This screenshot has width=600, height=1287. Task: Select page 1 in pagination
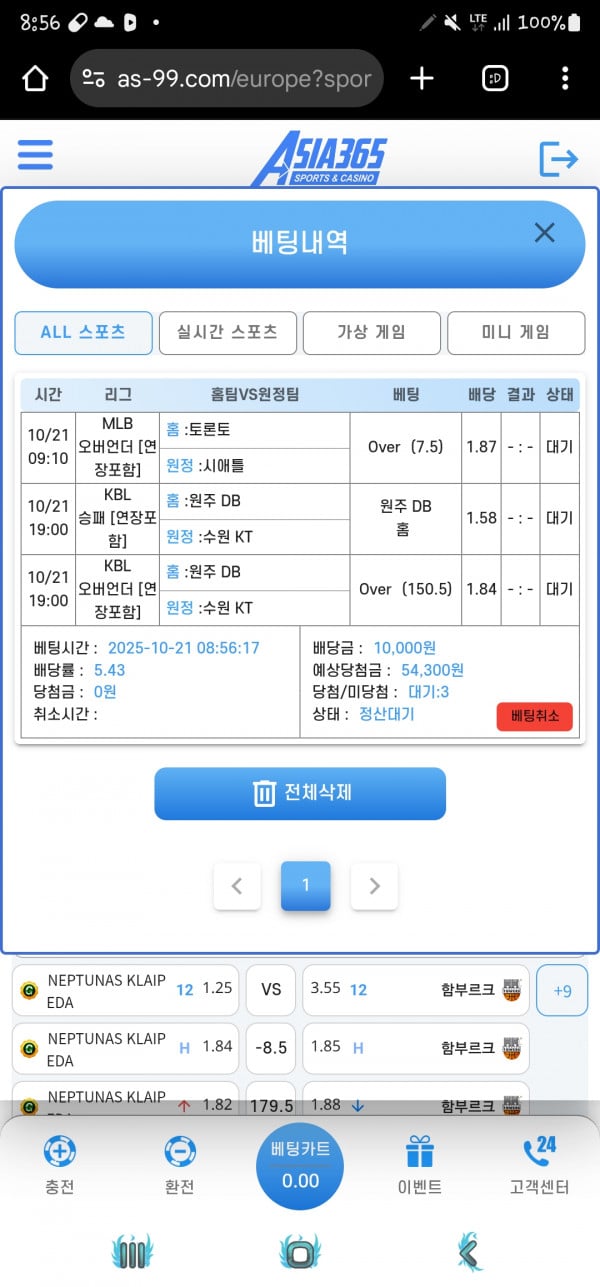coord(306,886)
